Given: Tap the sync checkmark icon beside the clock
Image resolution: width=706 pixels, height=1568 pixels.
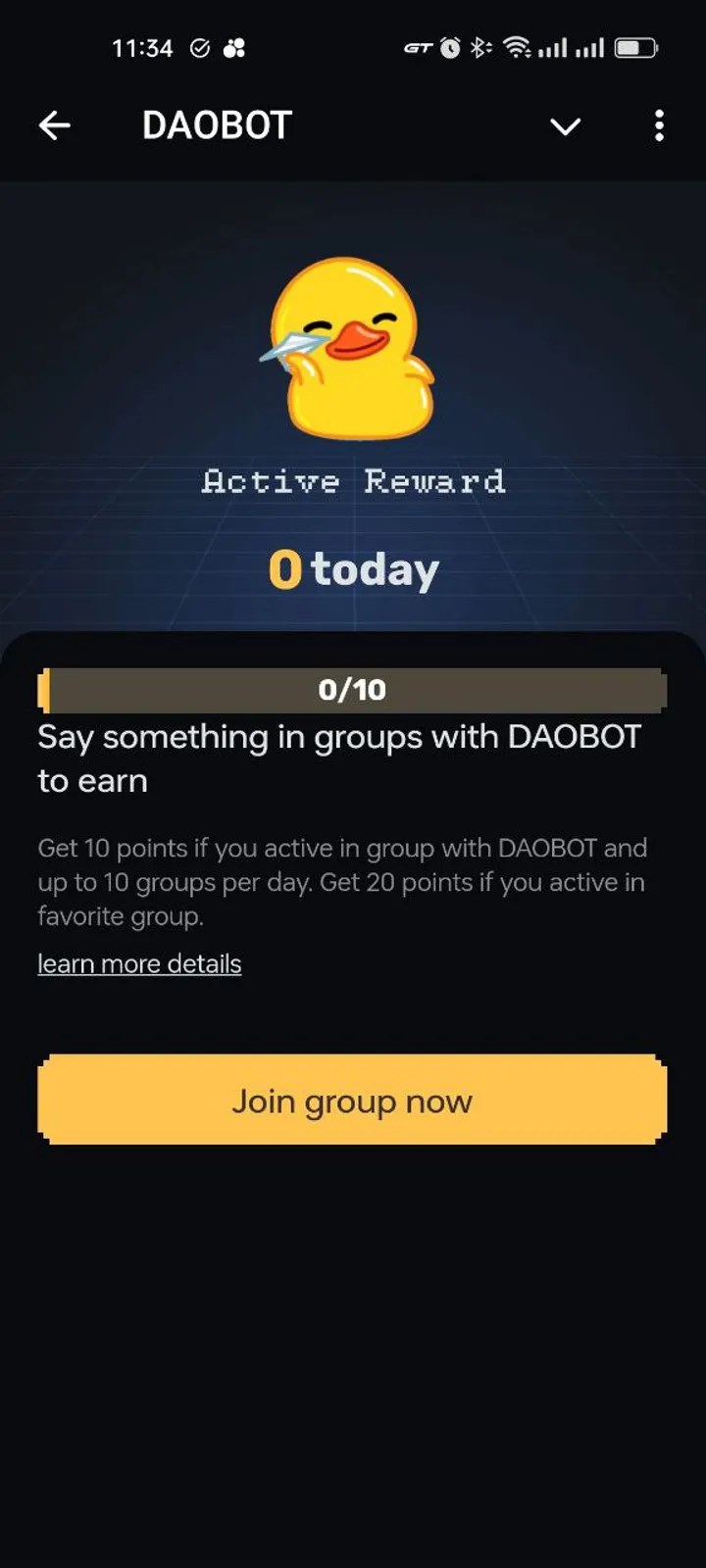Looking at the screenshot, I should tap(201, 46).
